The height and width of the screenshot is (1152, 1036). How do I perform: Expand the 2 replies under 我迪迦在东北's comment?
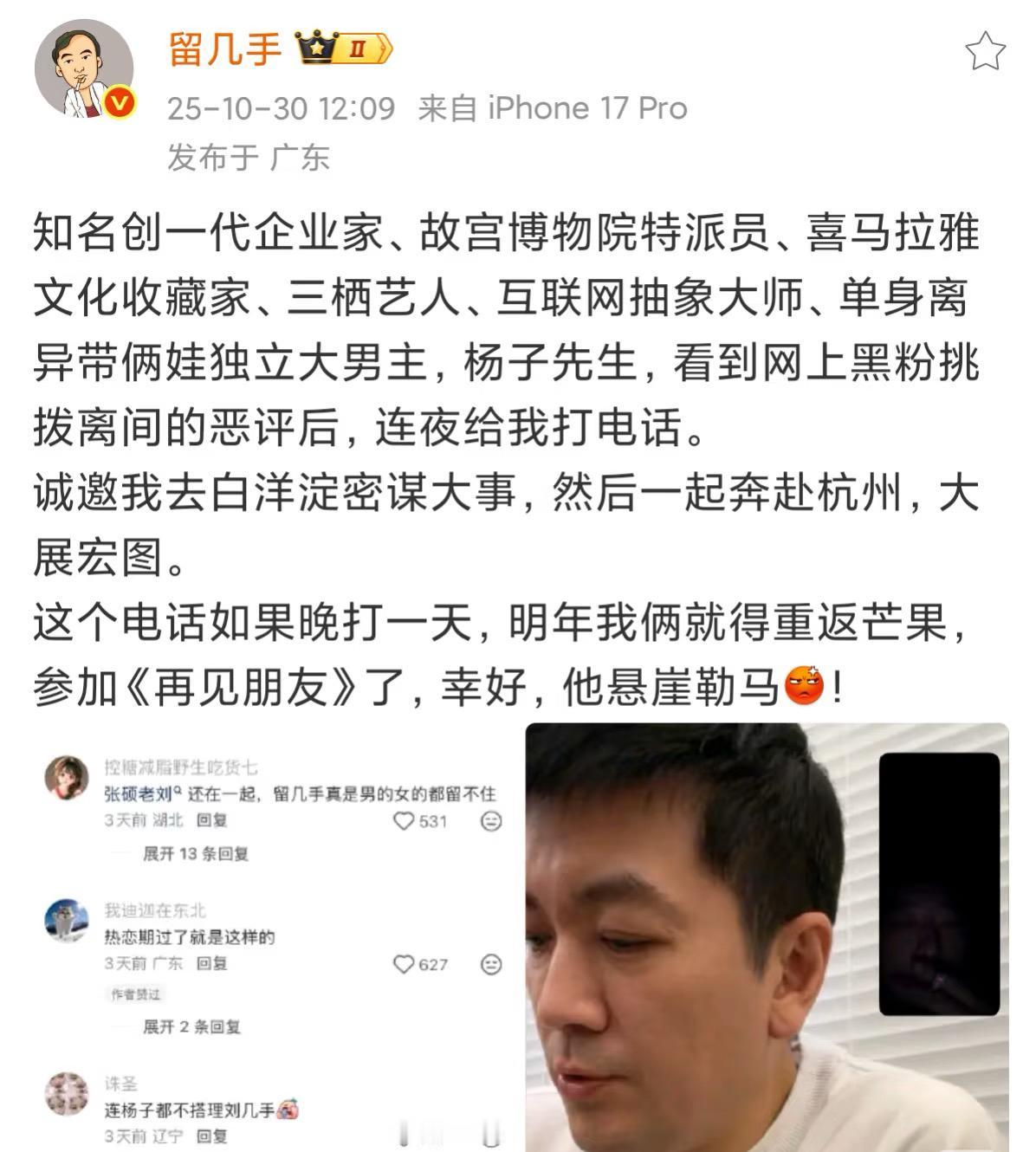[191, 1029]
